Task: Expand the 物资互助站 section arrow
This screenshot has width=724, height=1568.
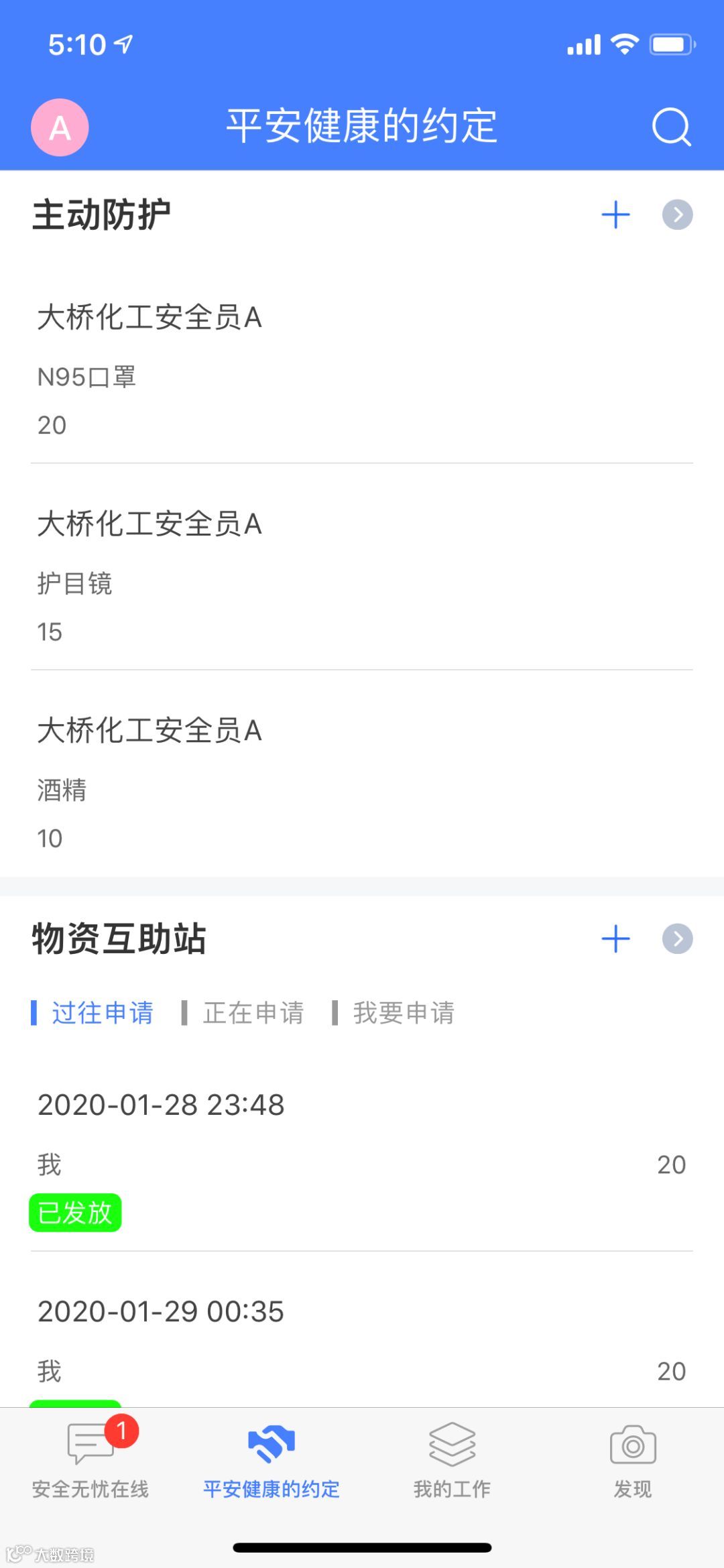Action: coord(677,939)
